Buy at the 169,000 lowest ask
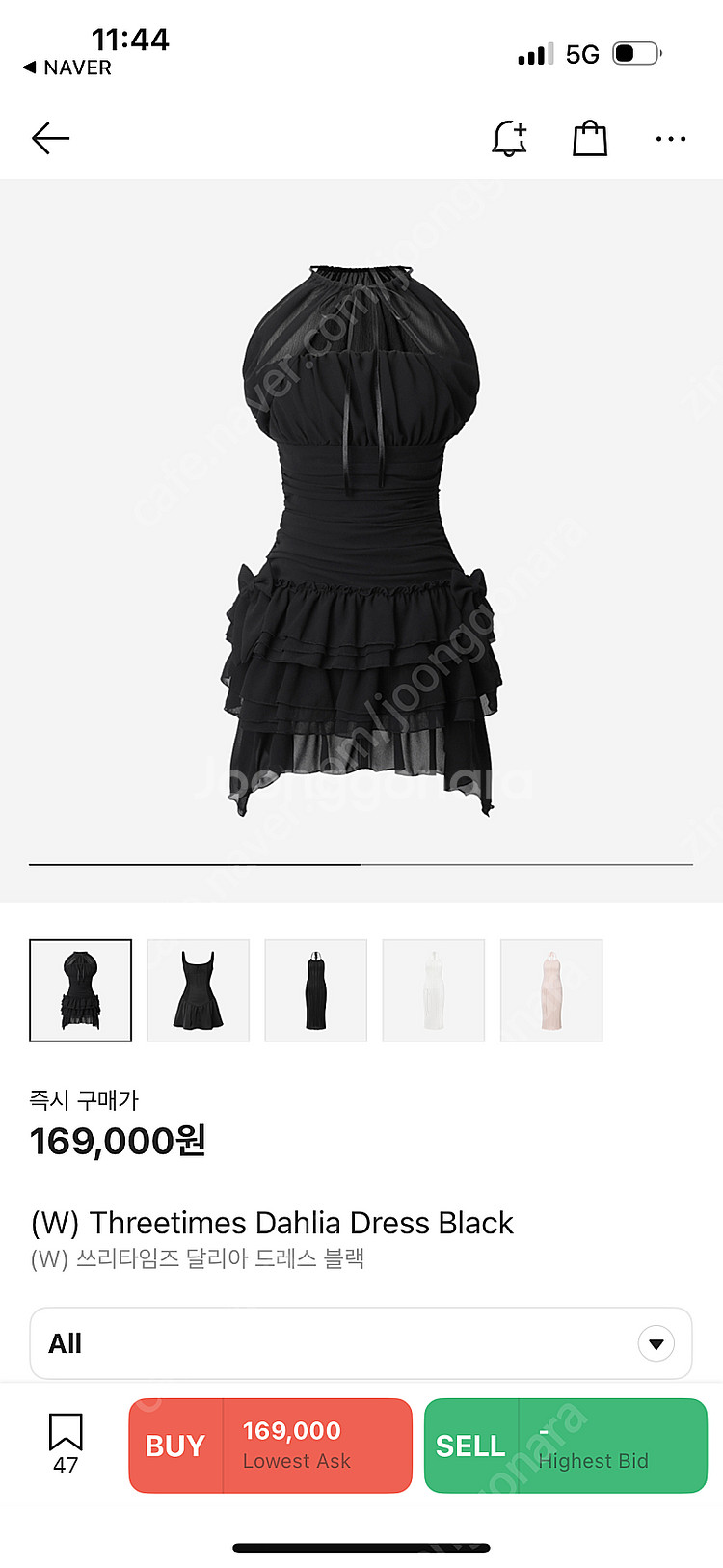This screenshot has width=723, height=1568. [x=271, y=1446]
